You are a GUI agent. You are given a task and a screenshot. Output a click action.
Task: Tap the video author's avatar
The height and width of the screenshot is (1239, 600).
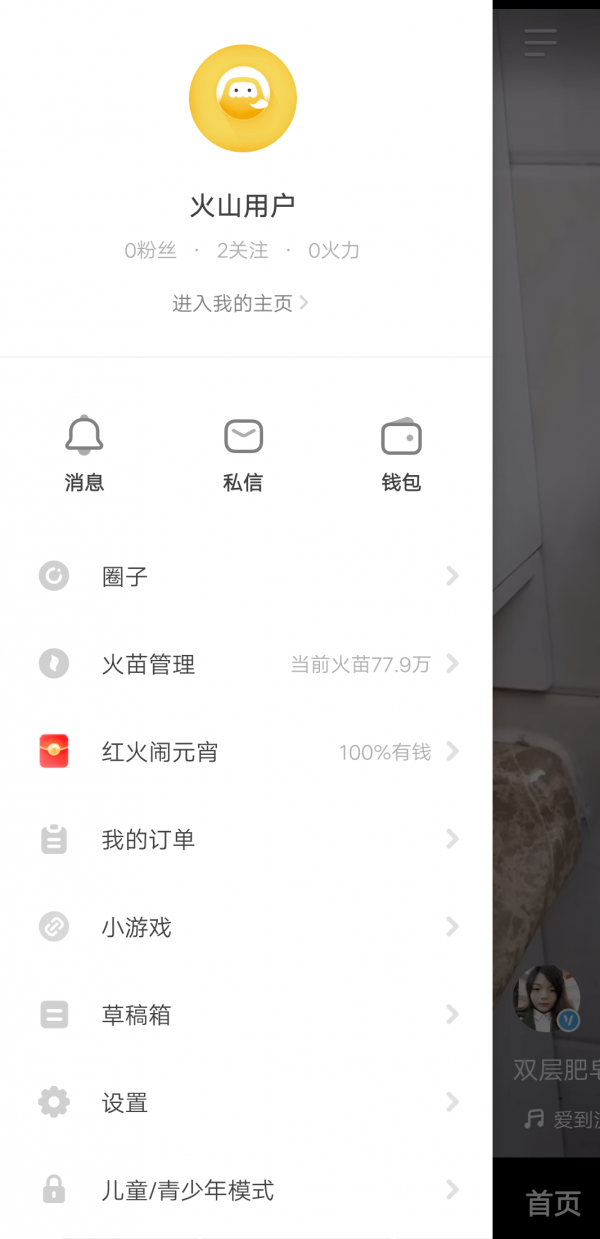(x=545, y=997)
